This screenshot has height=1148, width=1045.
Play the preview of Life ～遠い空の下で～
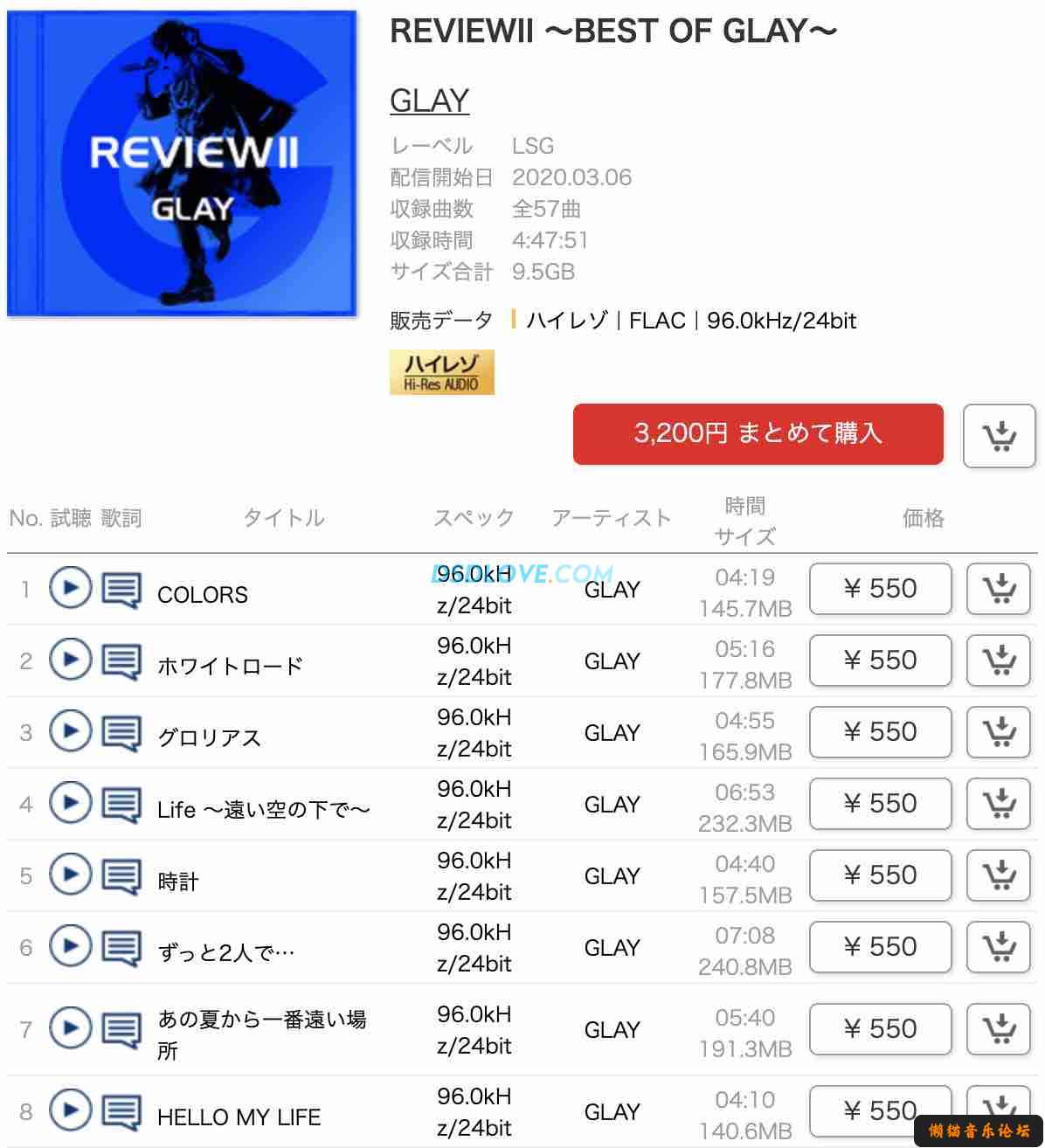point(70,803)
